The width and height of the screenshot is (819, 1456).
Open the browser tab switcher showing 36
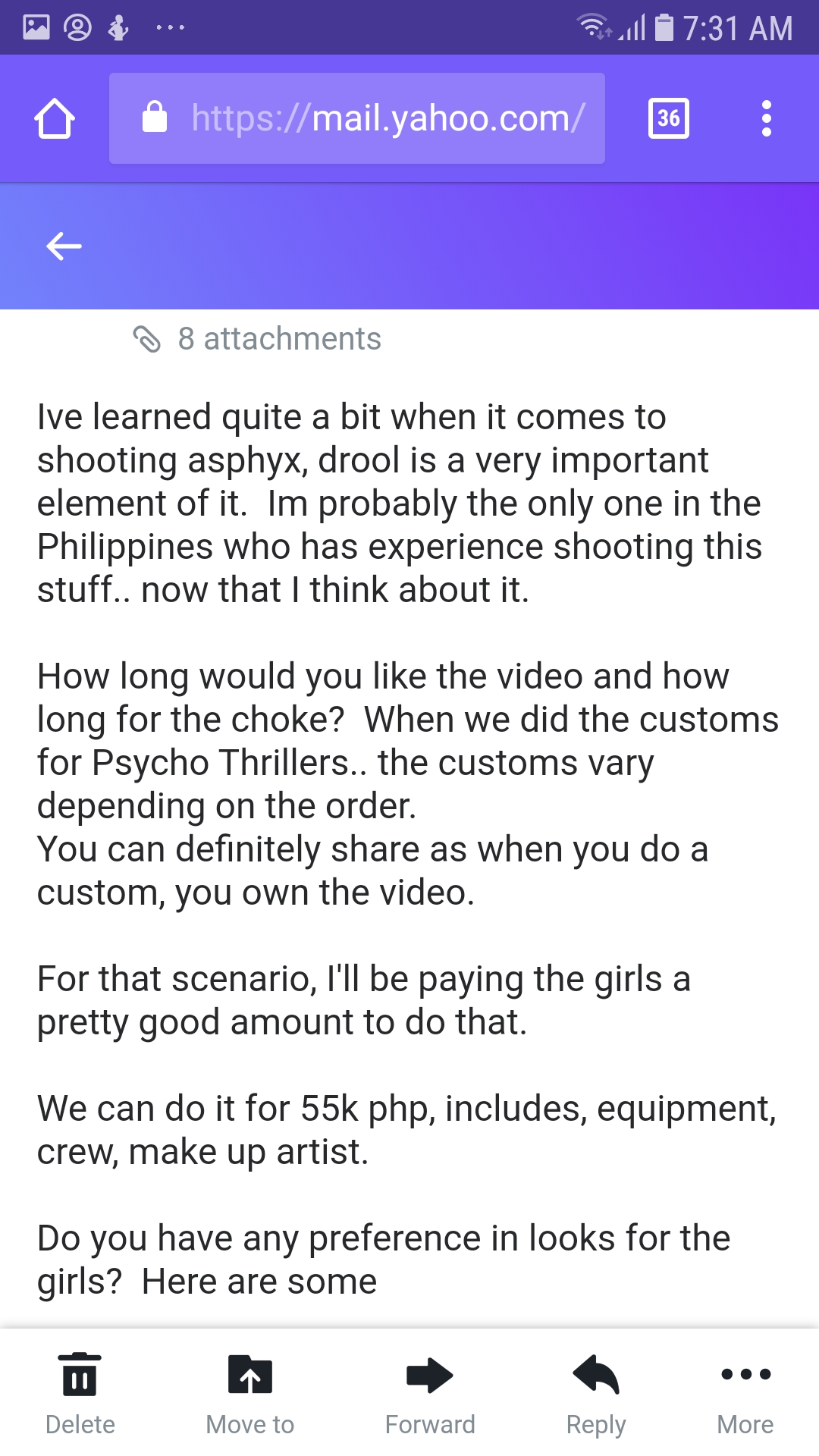point(669,118)
